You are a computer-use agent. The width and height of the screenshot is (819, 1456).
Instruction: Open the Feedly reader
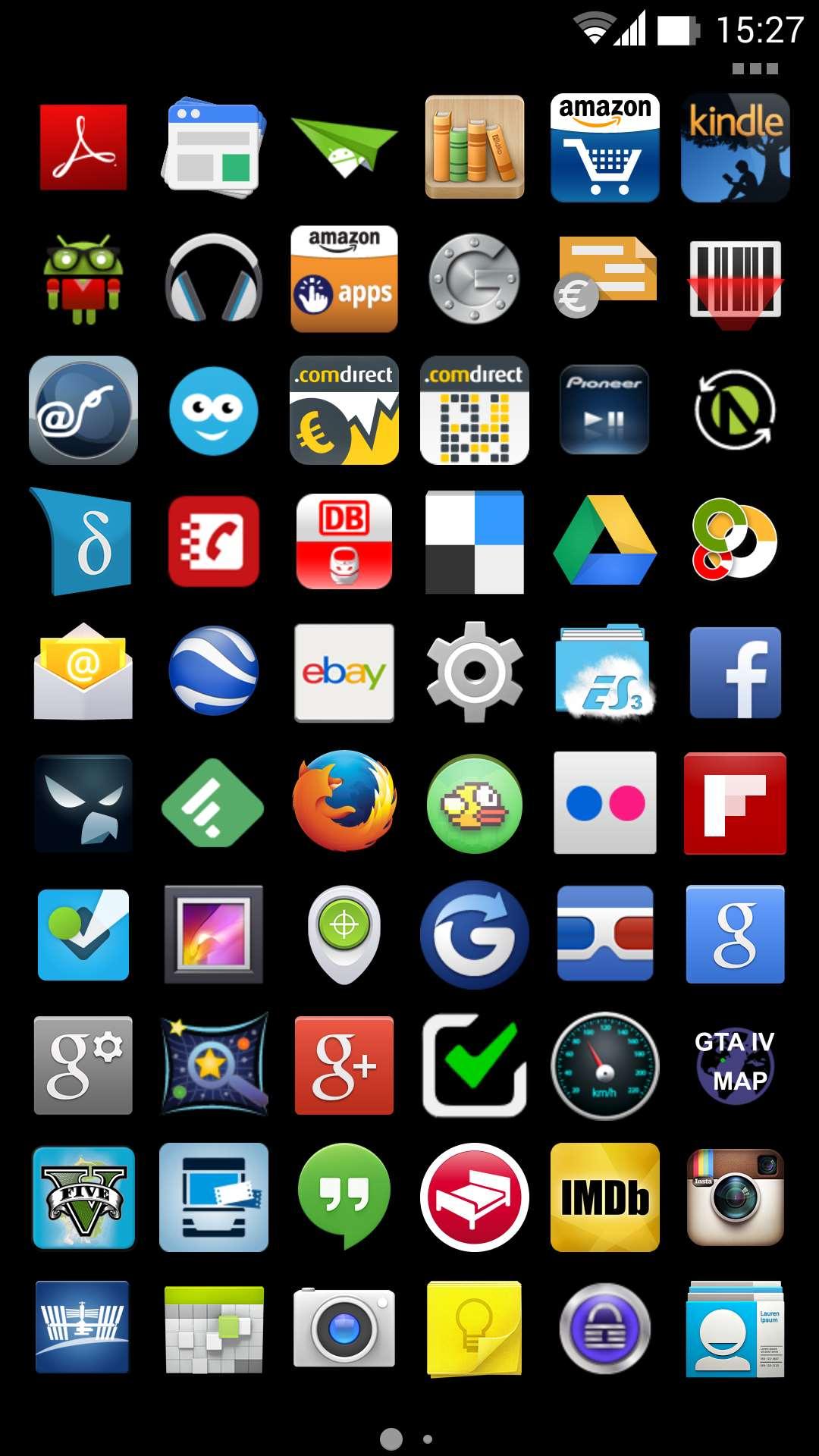pyautogui.click(x=214, y=804)
